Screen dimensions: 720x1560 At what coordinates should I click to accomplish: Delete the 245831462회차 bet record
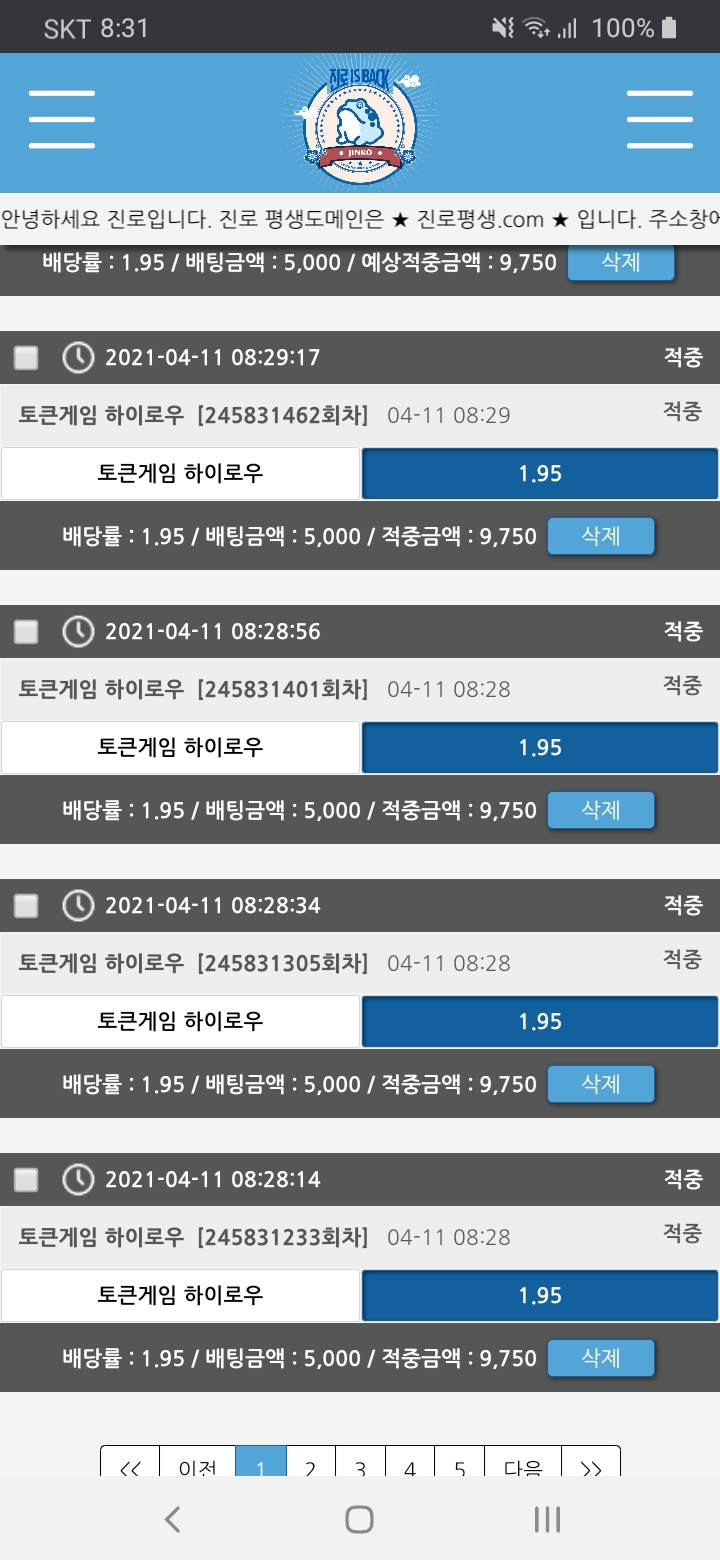pos(601,536)
